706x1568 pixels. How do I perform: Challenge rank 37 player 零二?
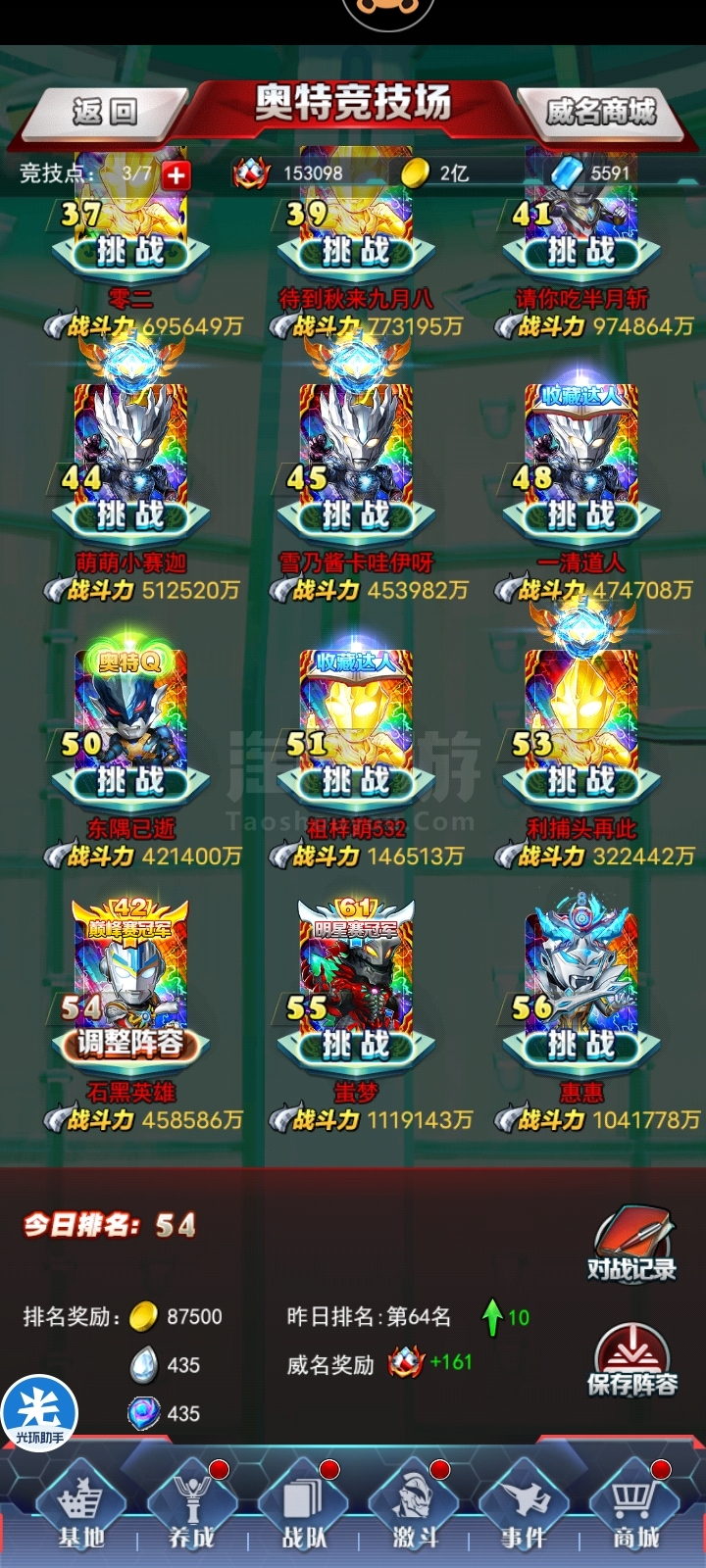tap(130, 252)
